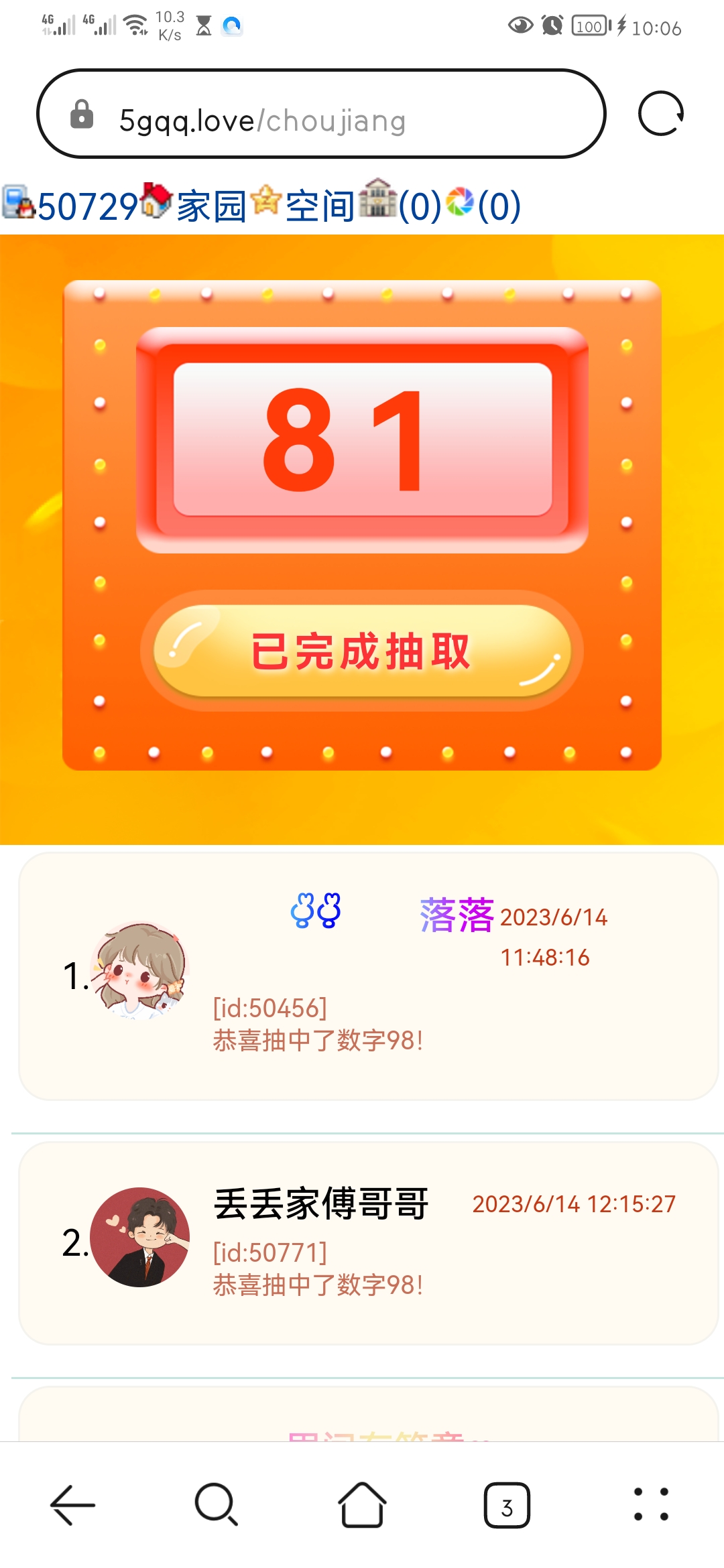The width and height of the screenshot is (724, 1568).
Task: Click 丢丢家傅哥哥's round avatar
Action: (x=141, y=1236)
